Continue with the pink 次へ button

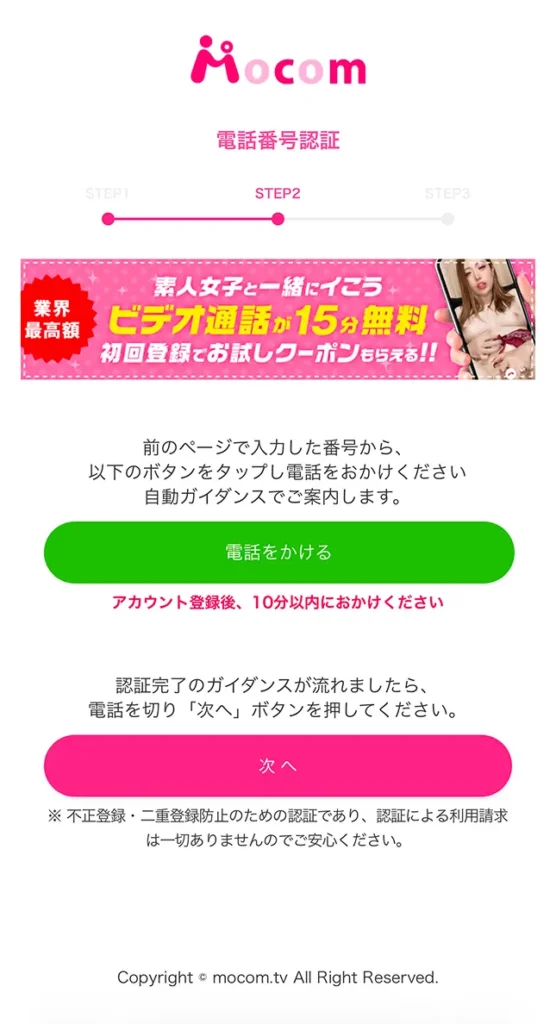[278, 766]
